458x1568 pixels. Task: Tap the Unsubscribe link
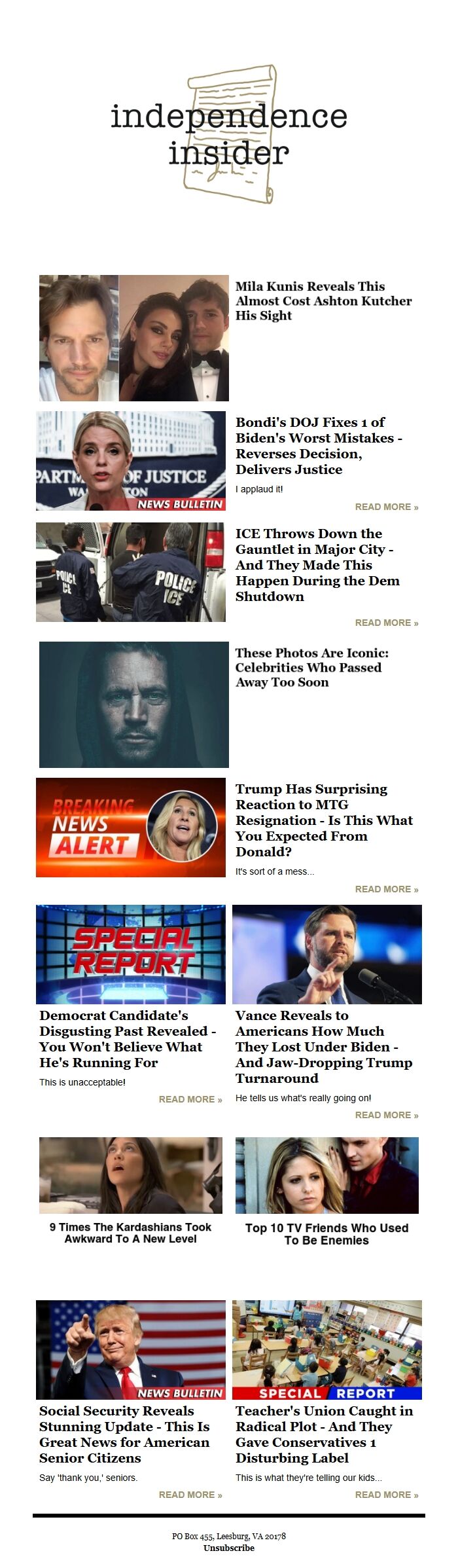click(228, 1548)
